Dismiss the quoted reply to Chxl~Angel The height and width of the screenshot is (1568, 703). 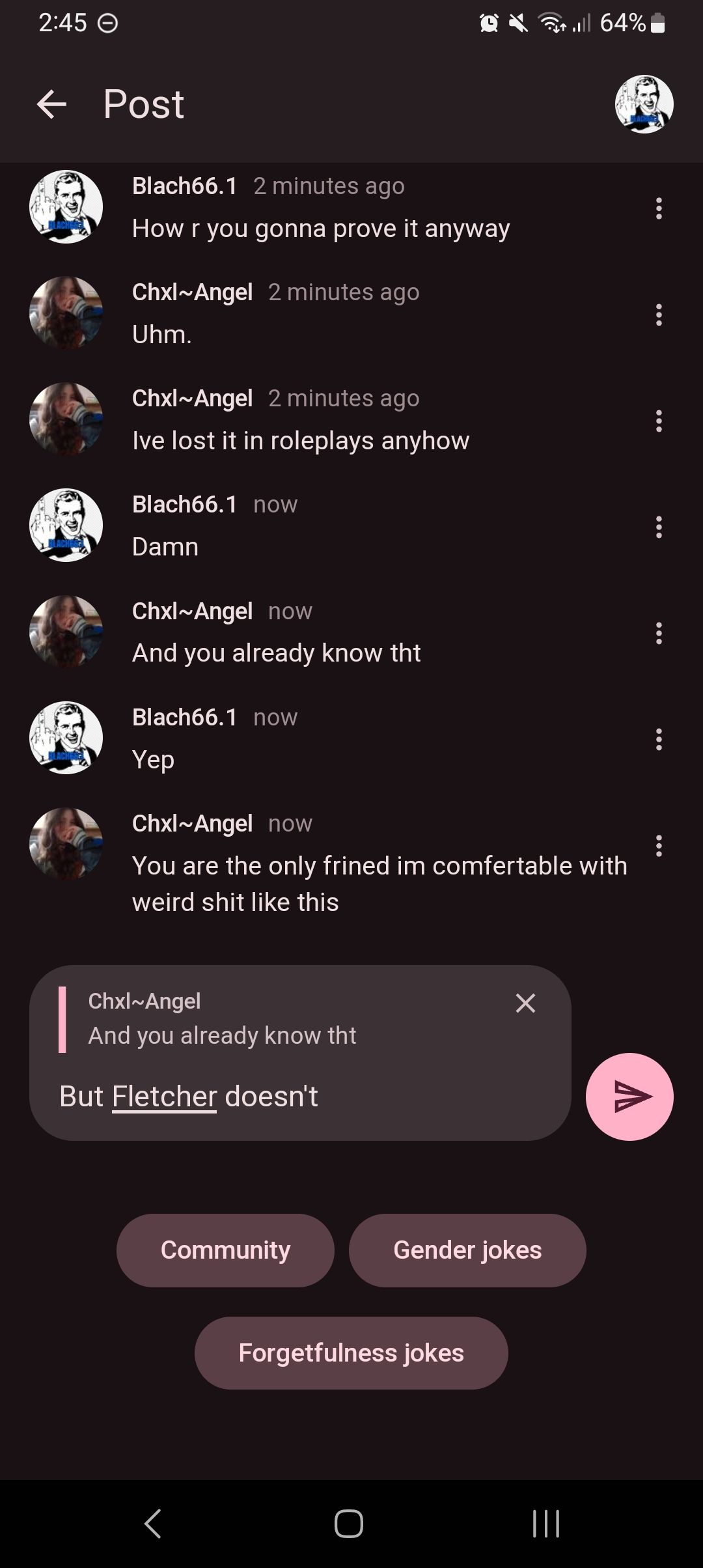tap(525, 1003)
